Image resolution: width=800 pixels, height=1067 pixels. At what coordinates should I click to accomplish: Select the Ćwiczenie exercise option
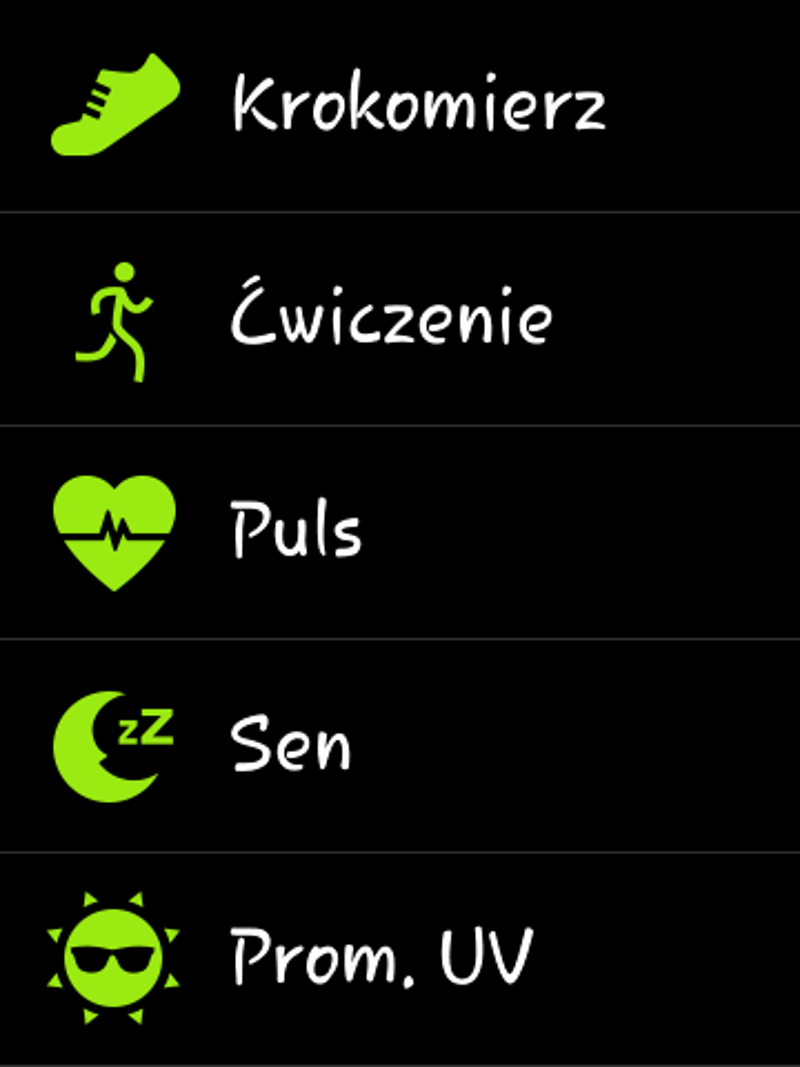click(400, 319)
